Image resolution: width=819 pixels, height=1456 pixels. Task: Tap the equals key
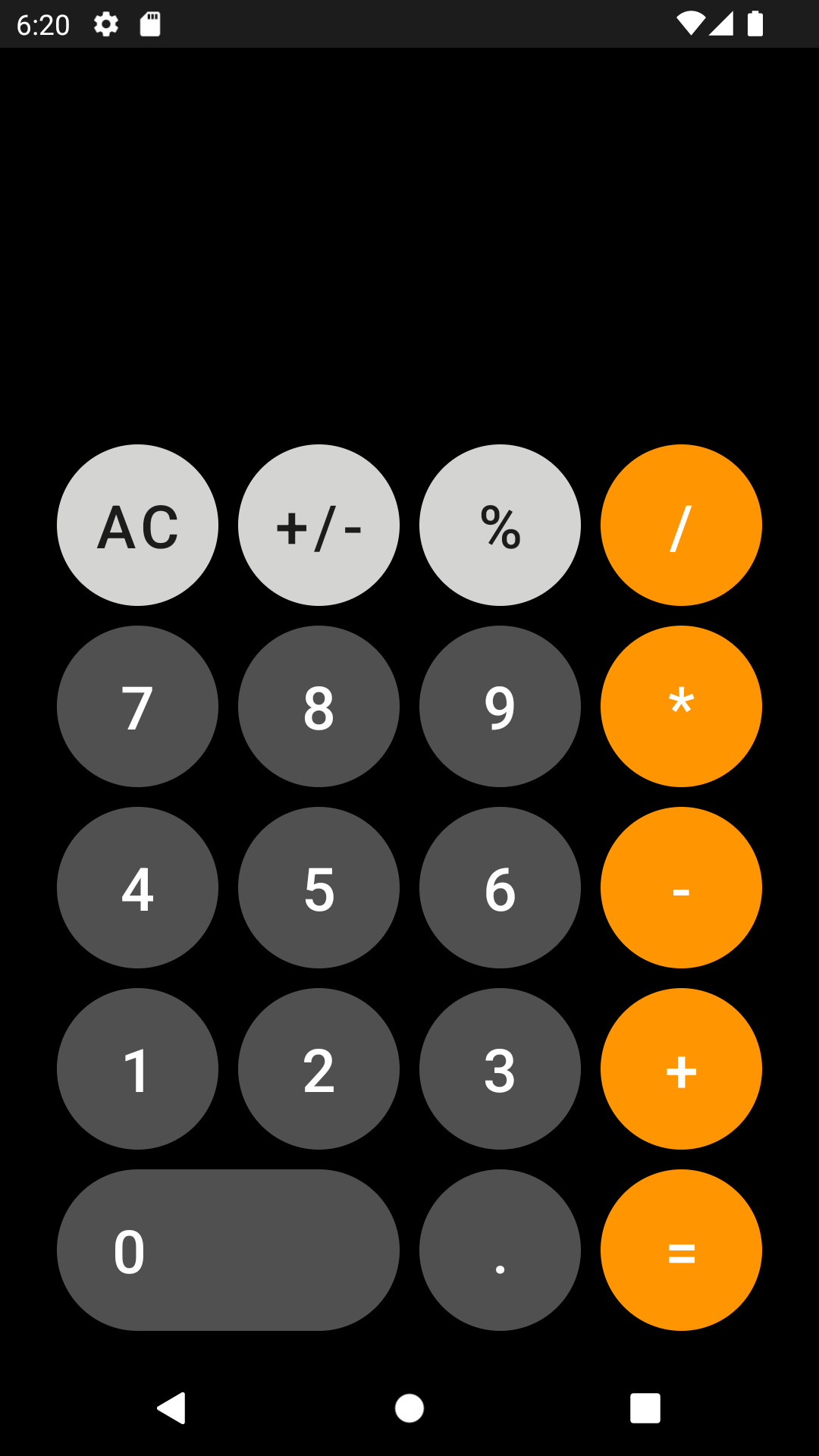pos(680,1250)
